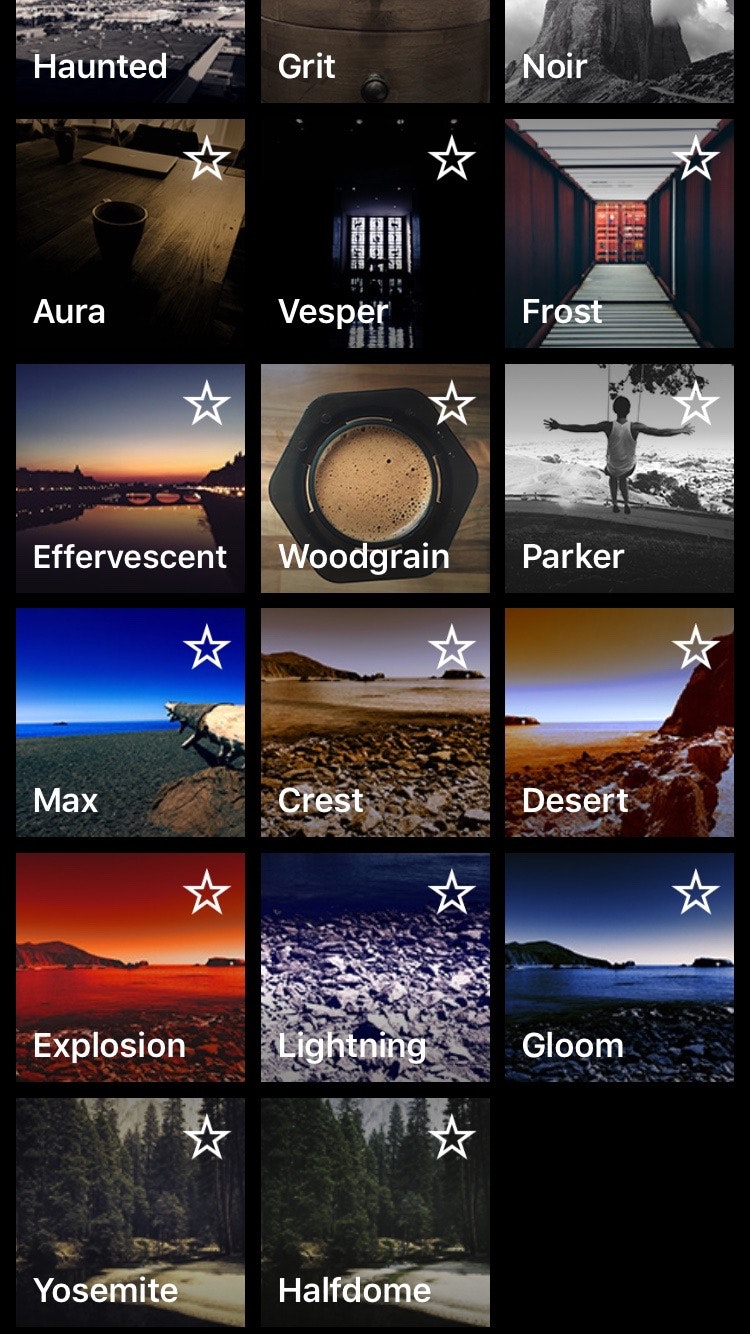
Task: Select the Haunted filter
Action: click(x=130, y=50)
